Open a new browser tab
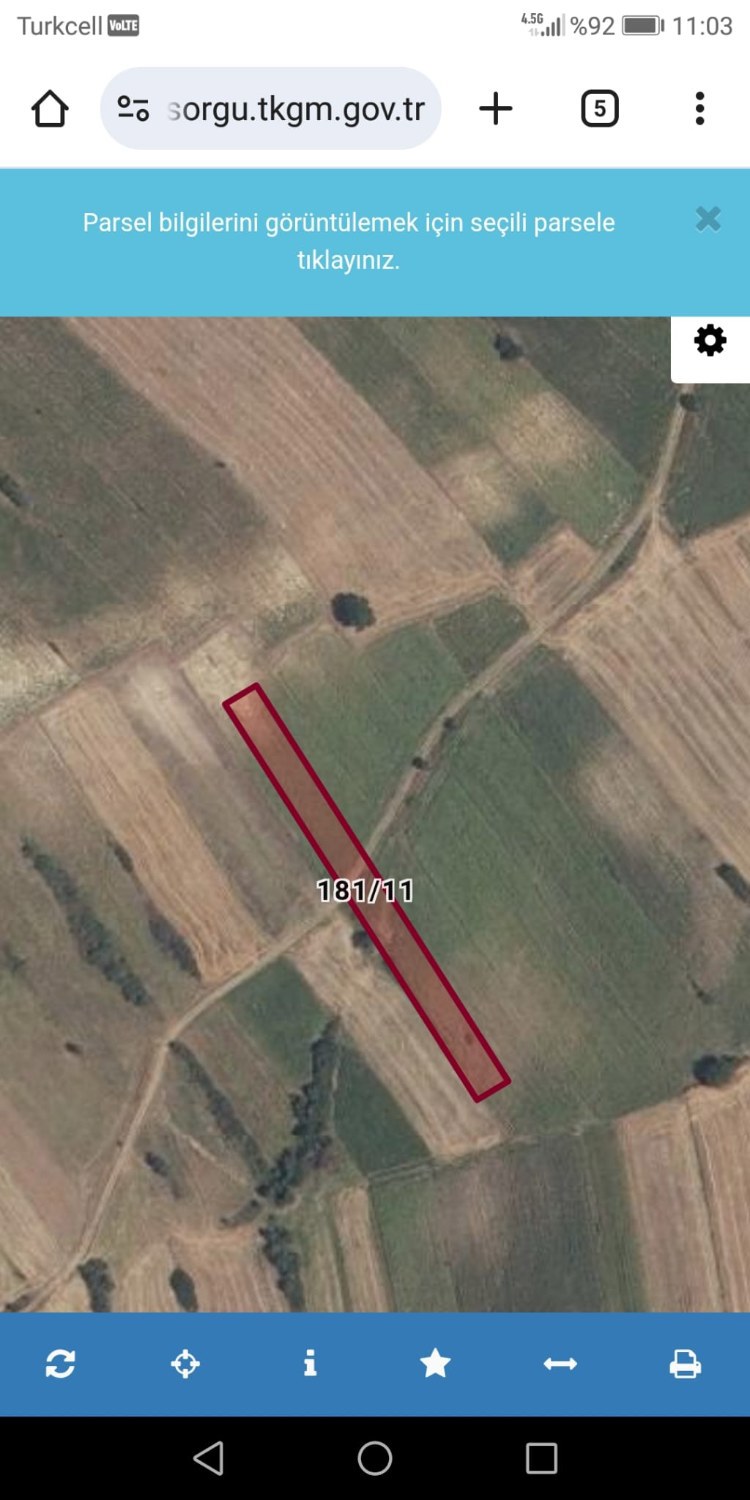 [495, 109]
